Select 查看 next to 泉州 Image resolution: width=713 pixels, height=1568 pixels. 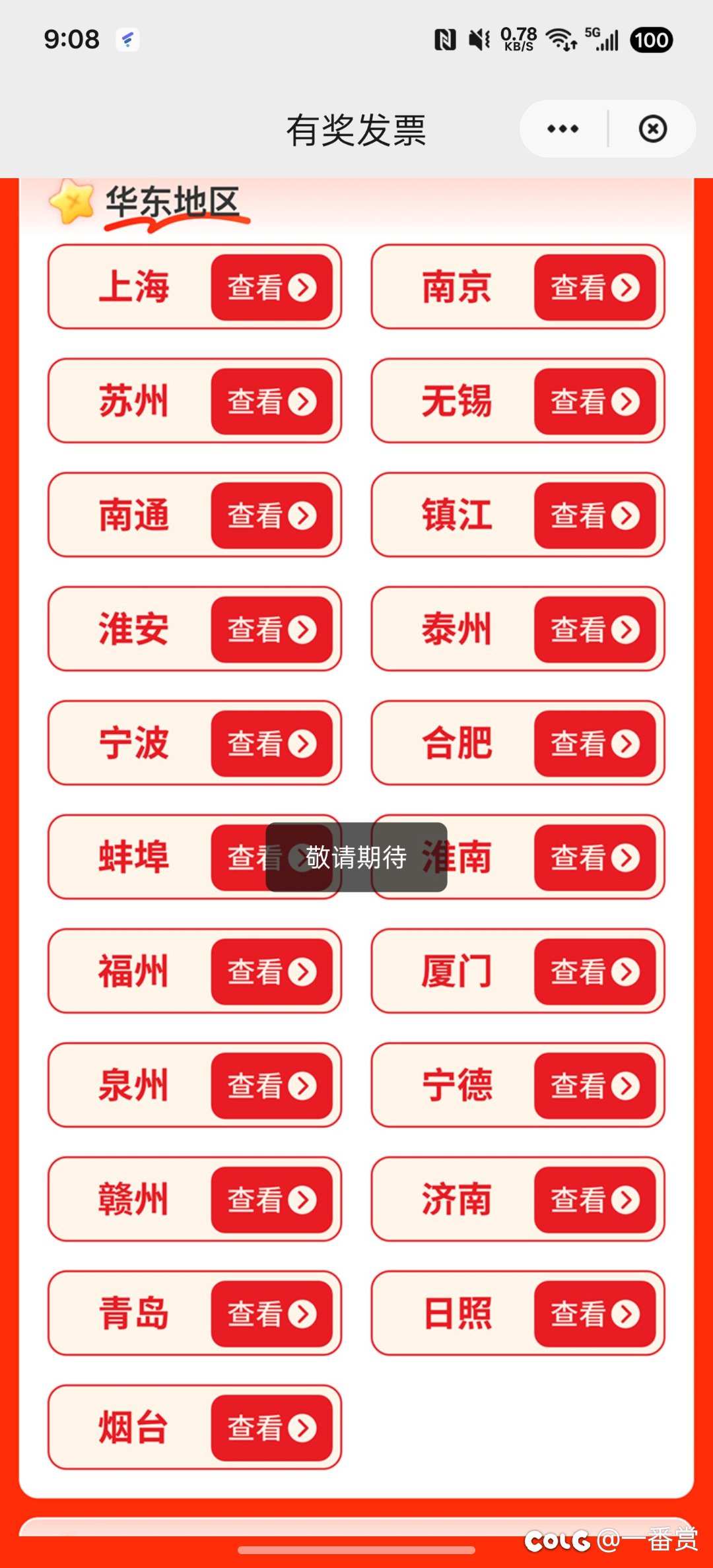271,1086
